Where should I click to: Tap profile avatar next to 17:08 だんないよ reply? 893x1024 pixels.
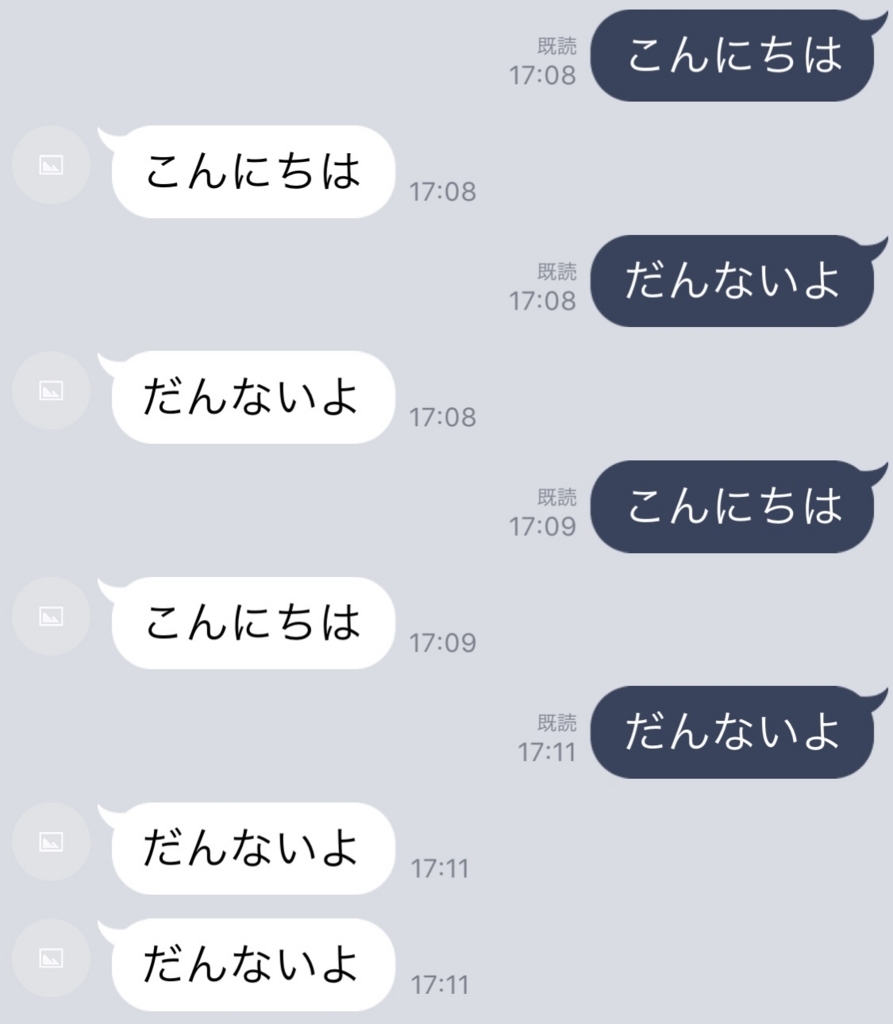(x=51, y=391)
